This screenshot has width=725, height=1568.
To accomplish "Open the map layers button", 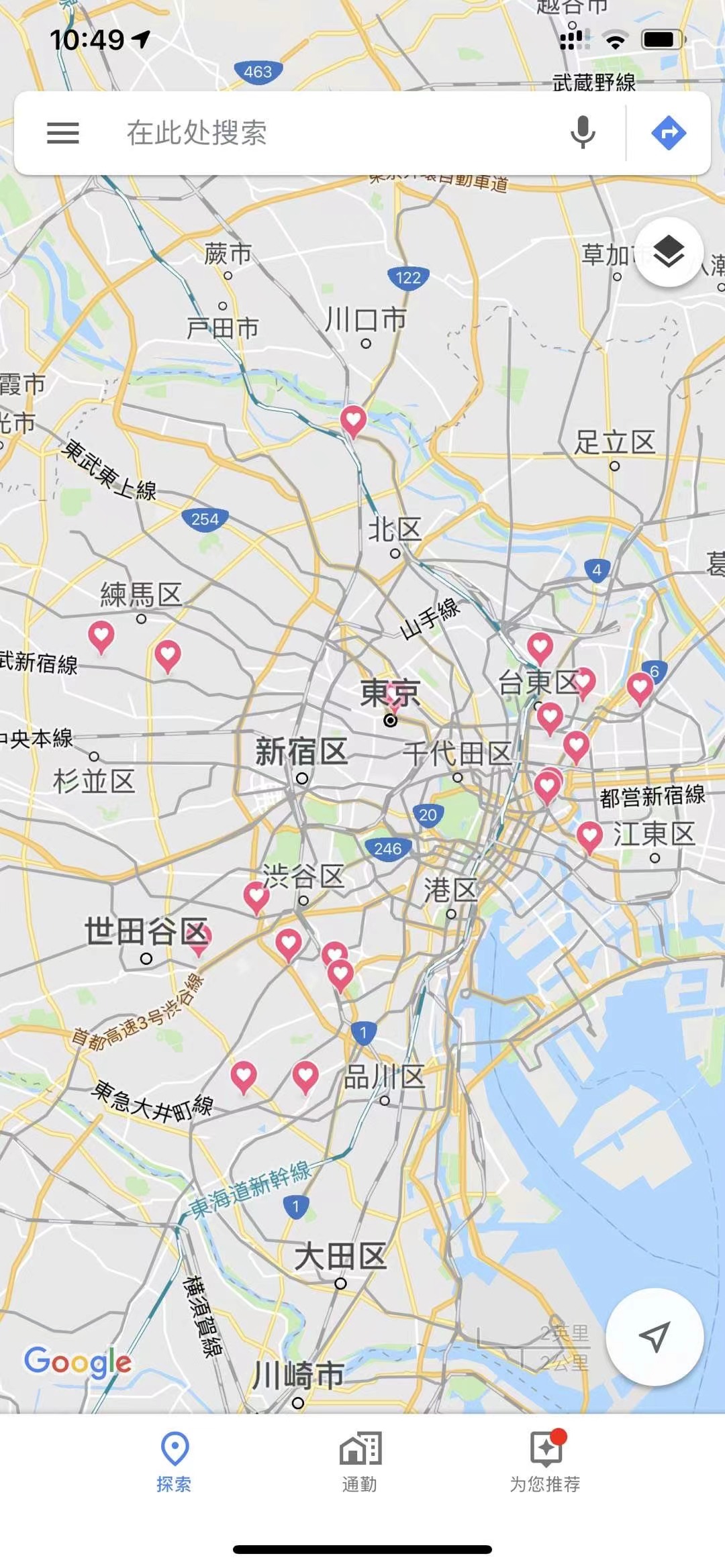I will 669,252.
